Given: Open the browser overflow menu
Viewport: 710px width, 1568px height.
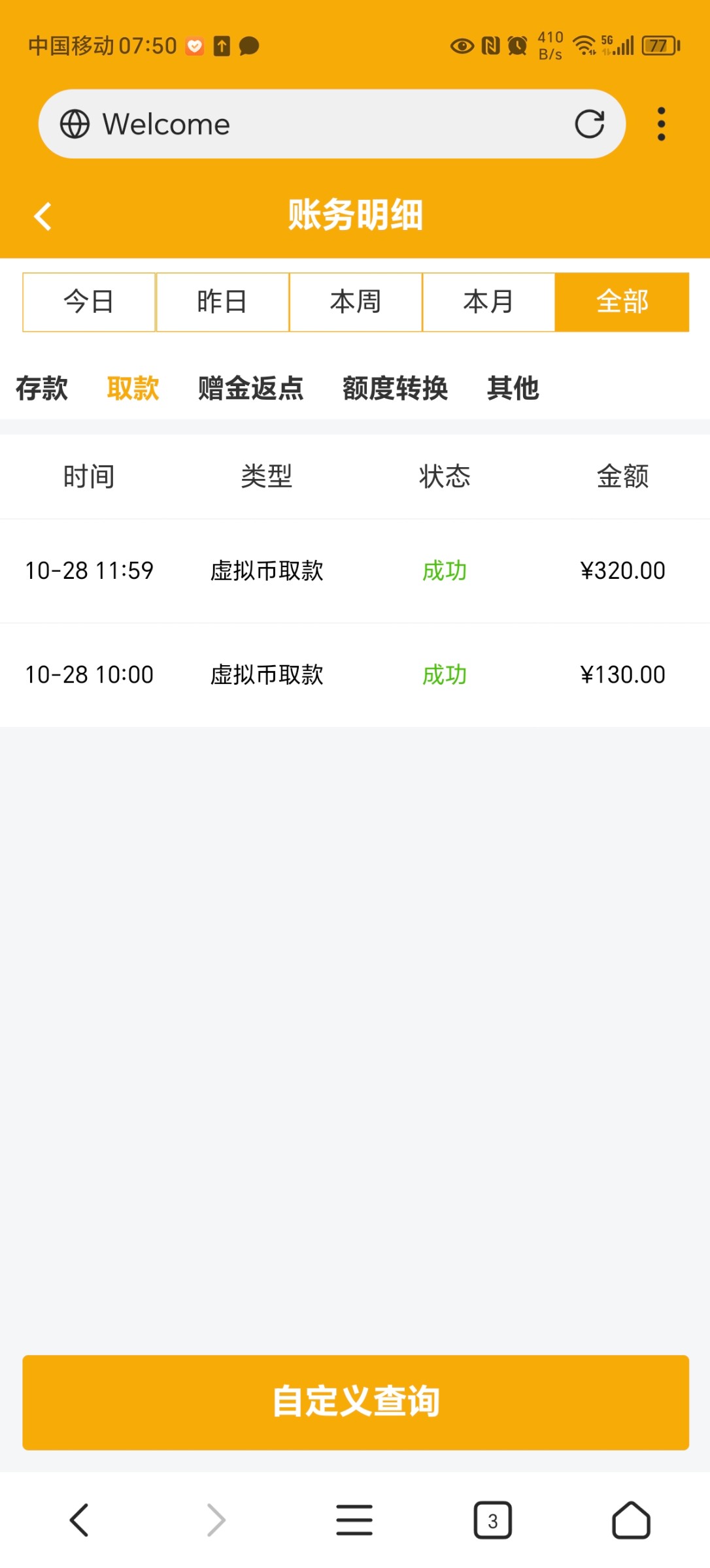Looking at the screenshot, I should [x=661, y=123].
